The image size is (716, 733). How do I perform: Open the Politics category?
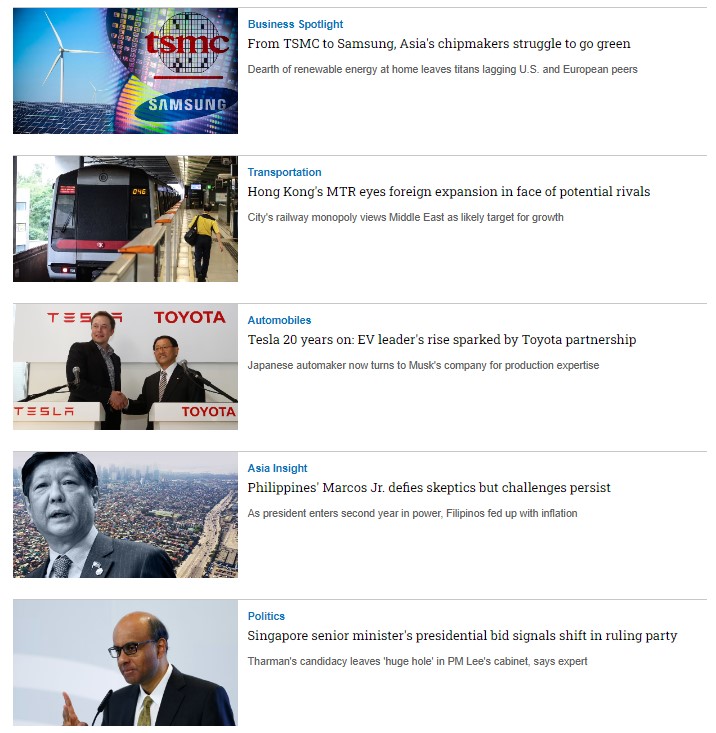[266, 616]
